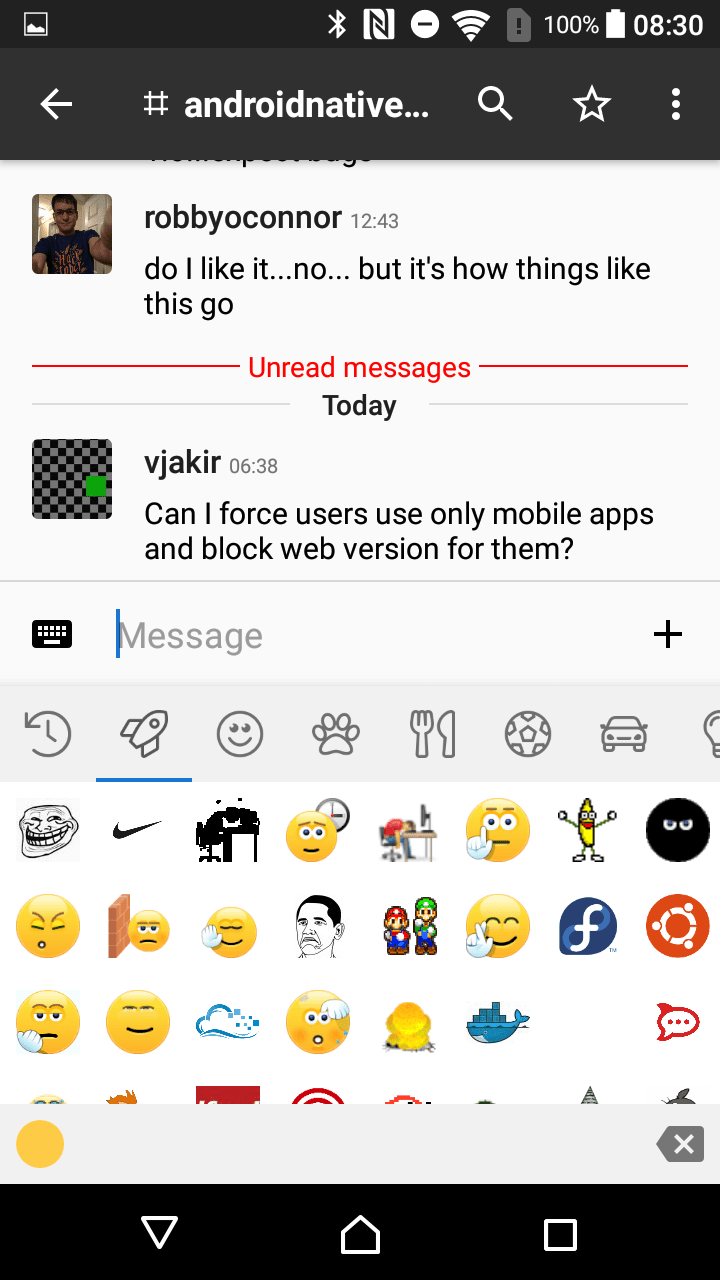Insert the Docker whale emoji
Screen dimensions: 720x1280
497,1022
